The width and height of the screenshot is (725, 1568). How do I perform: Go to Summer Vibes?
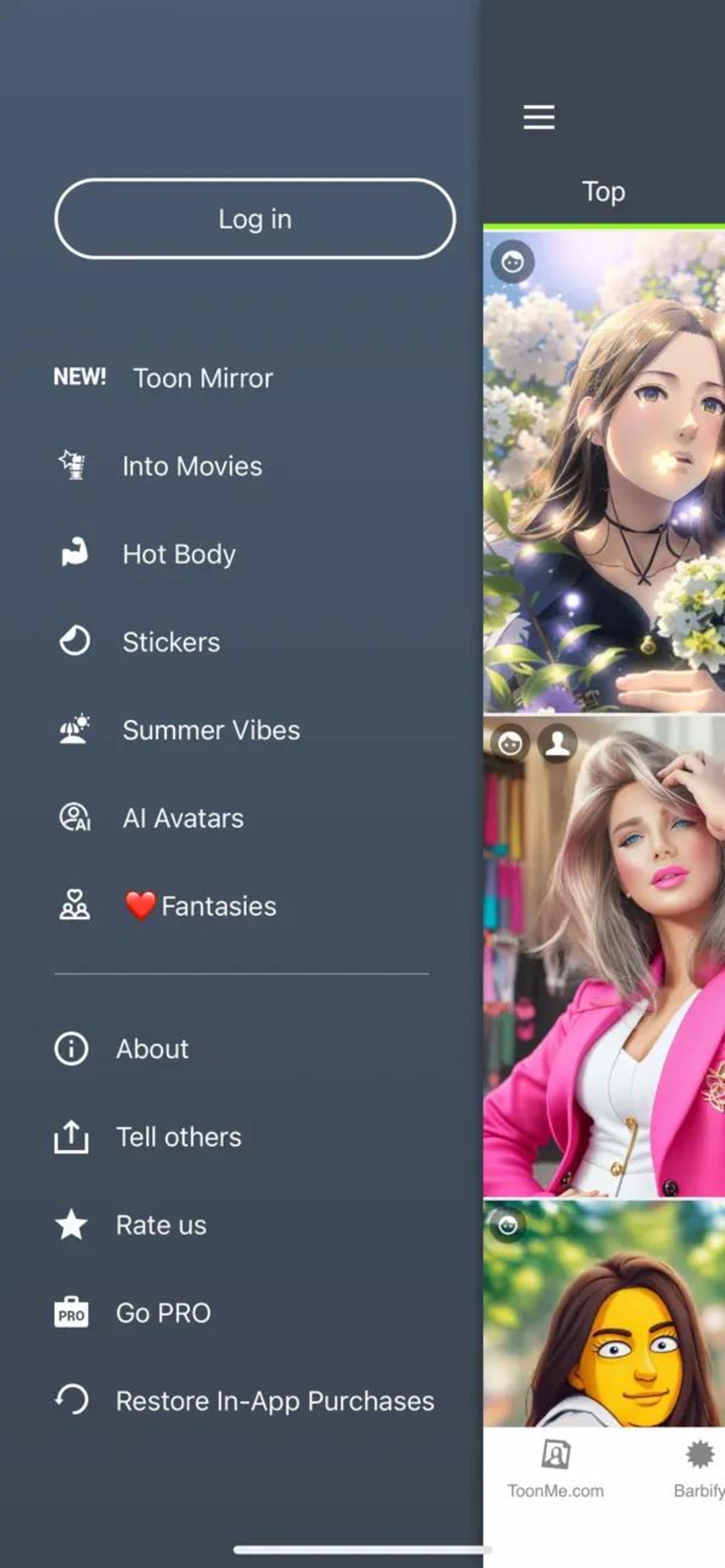click(211, 730)
